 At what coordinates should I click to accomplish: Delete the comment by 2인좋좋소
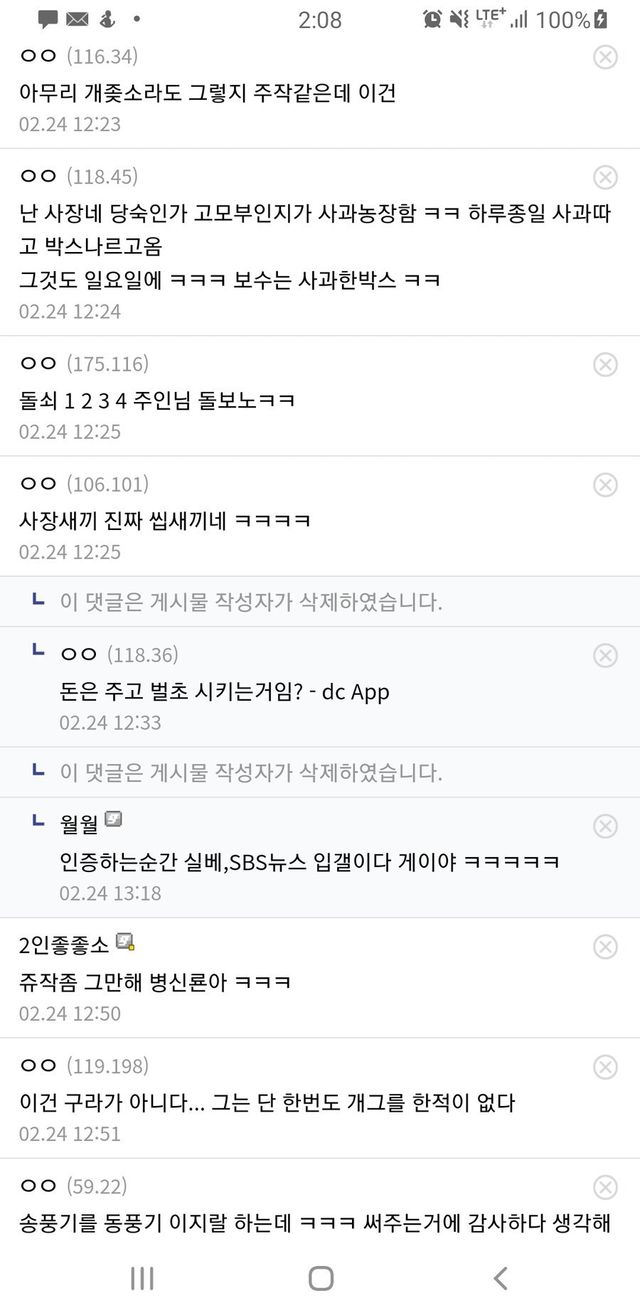click(x=605, y=946)
